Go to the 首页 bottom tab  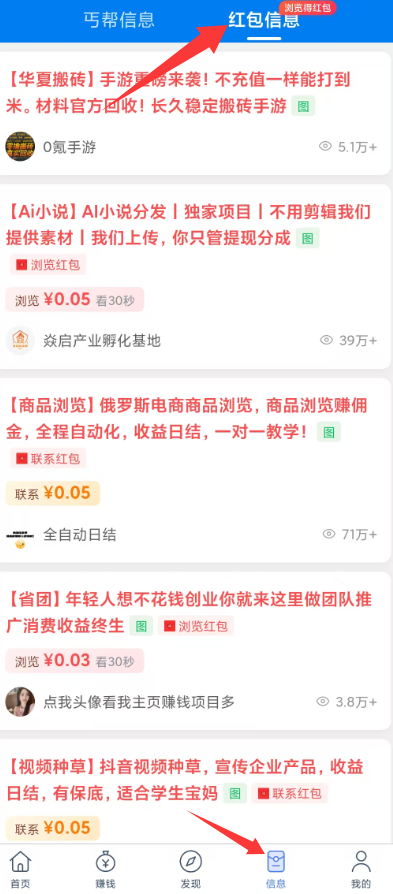[21, 869]
